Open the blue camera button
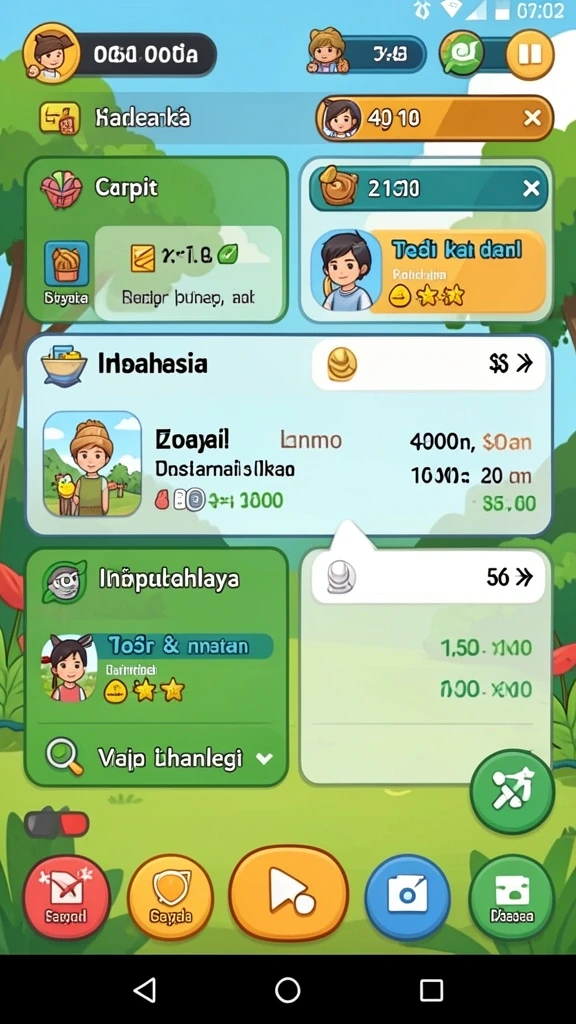Screen dimensions: 576x1024 pyautogui.click(x=407, y=897)
